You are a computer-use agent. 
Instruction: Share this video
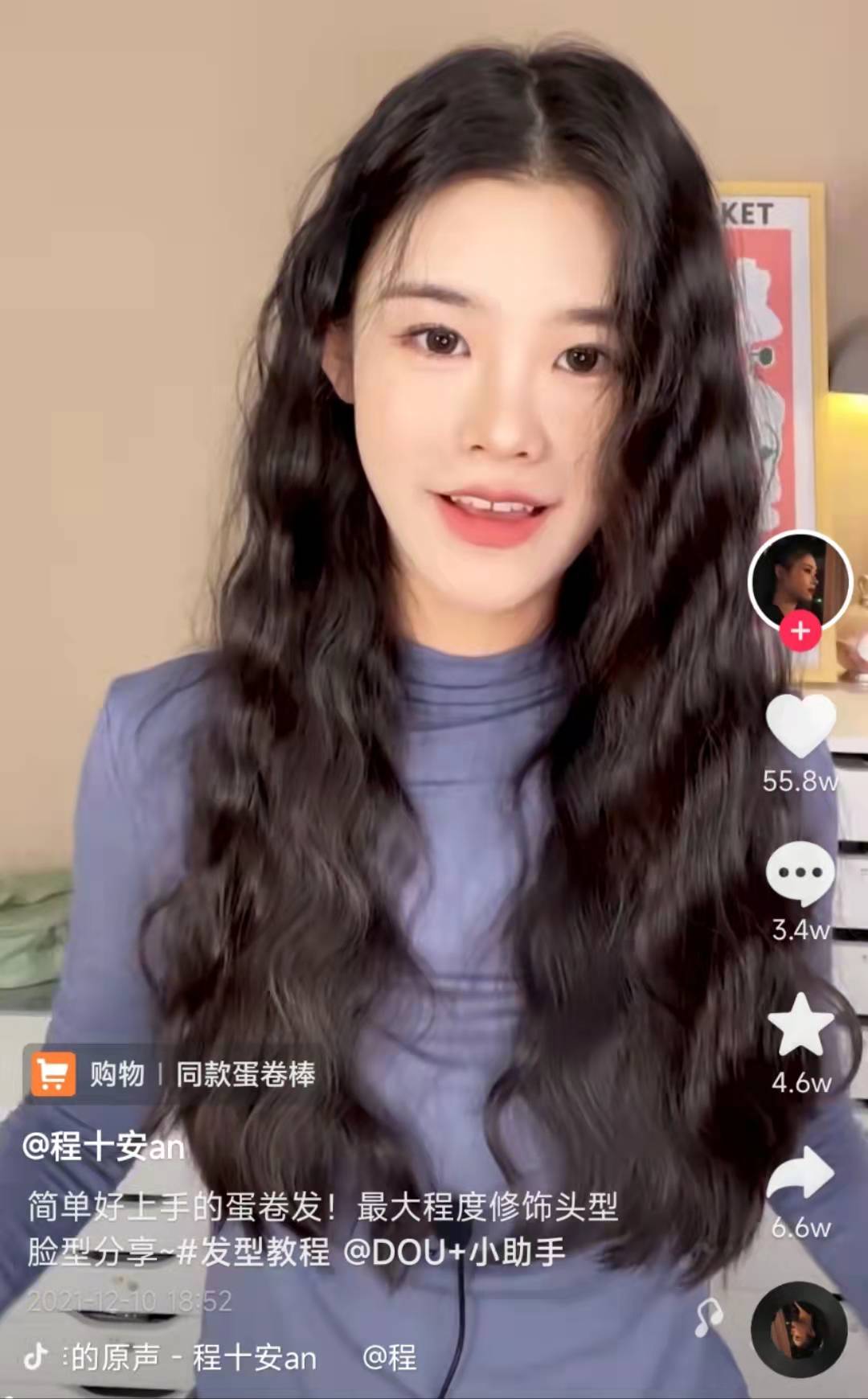point(800,1174)
